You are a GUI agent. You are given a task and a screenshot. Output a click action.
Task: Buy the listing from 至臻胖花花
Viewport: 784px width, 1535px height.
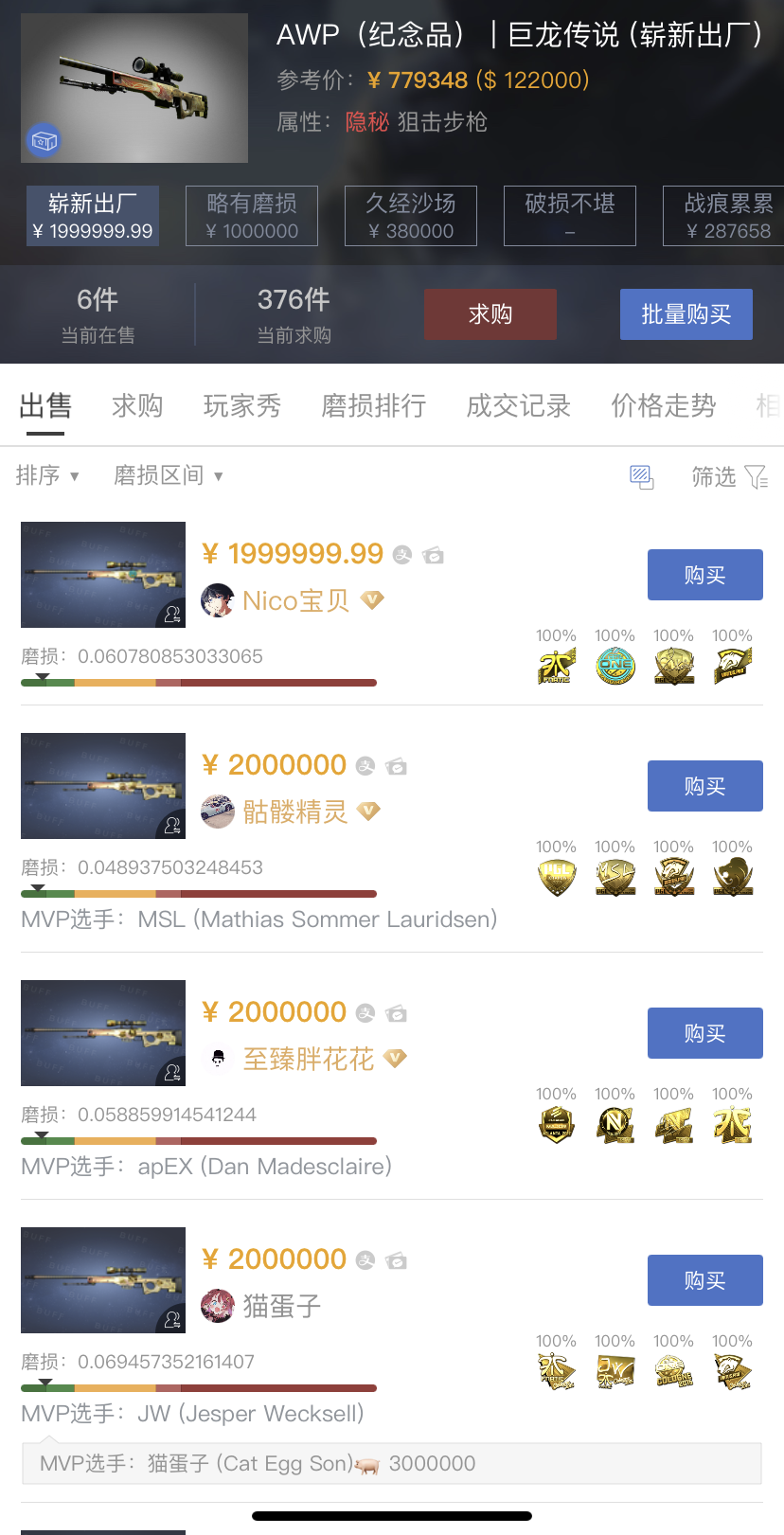point(704,1033)
